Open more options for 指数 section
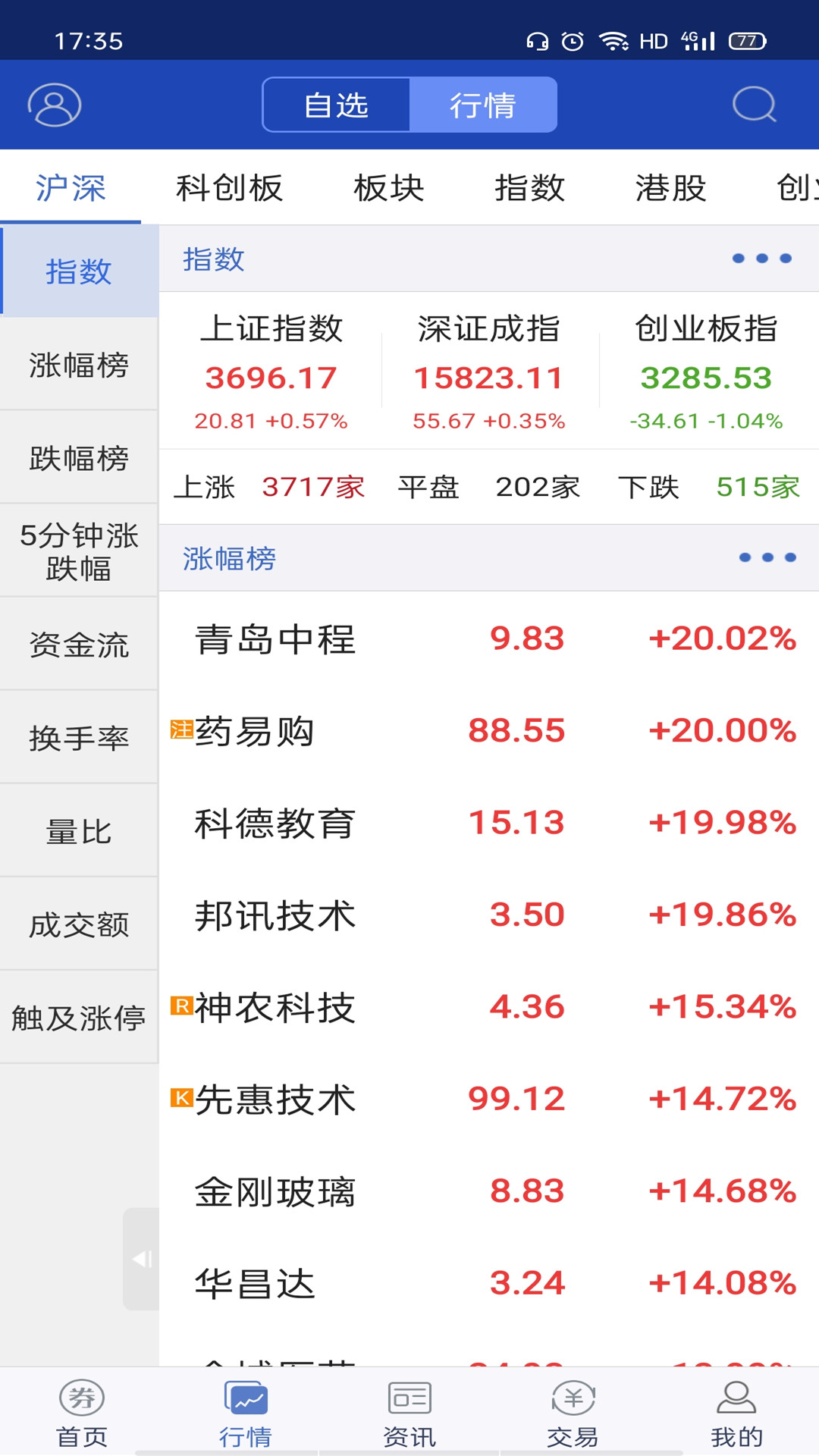 tap(762, 259)
